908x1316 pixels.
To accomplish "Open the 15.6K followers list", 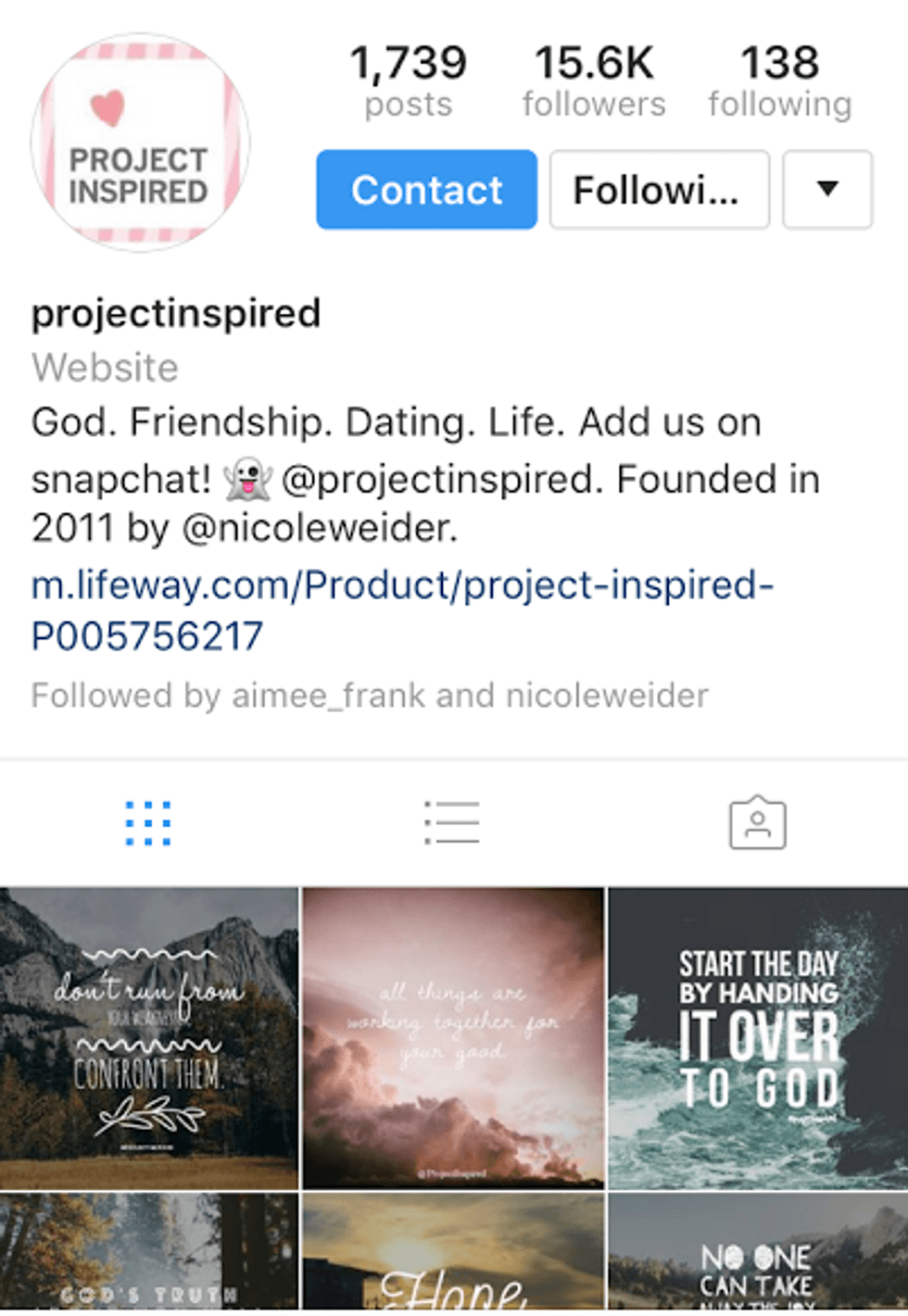I will [x=593, y=81].
